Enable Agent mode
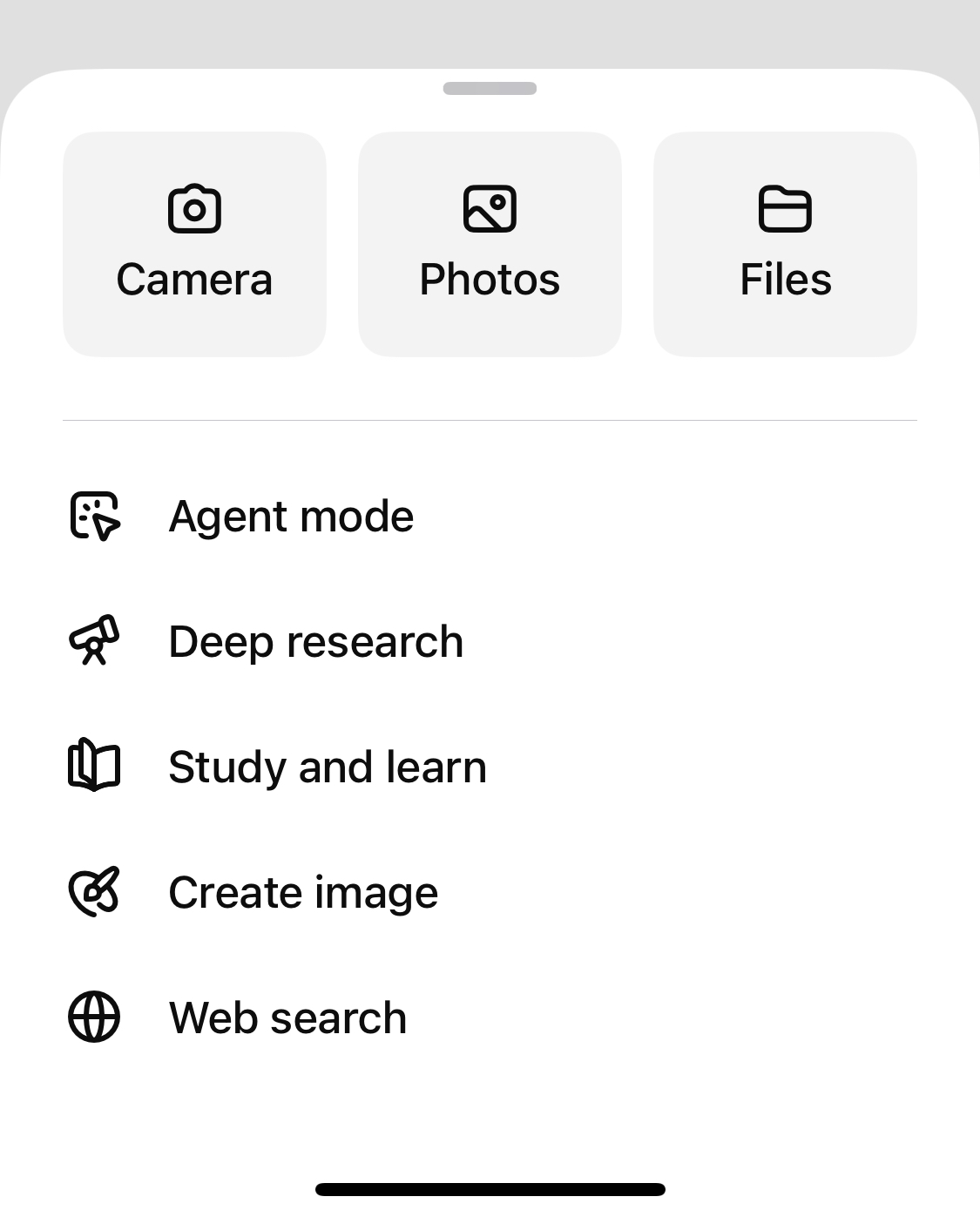 (x=291, y=517)
